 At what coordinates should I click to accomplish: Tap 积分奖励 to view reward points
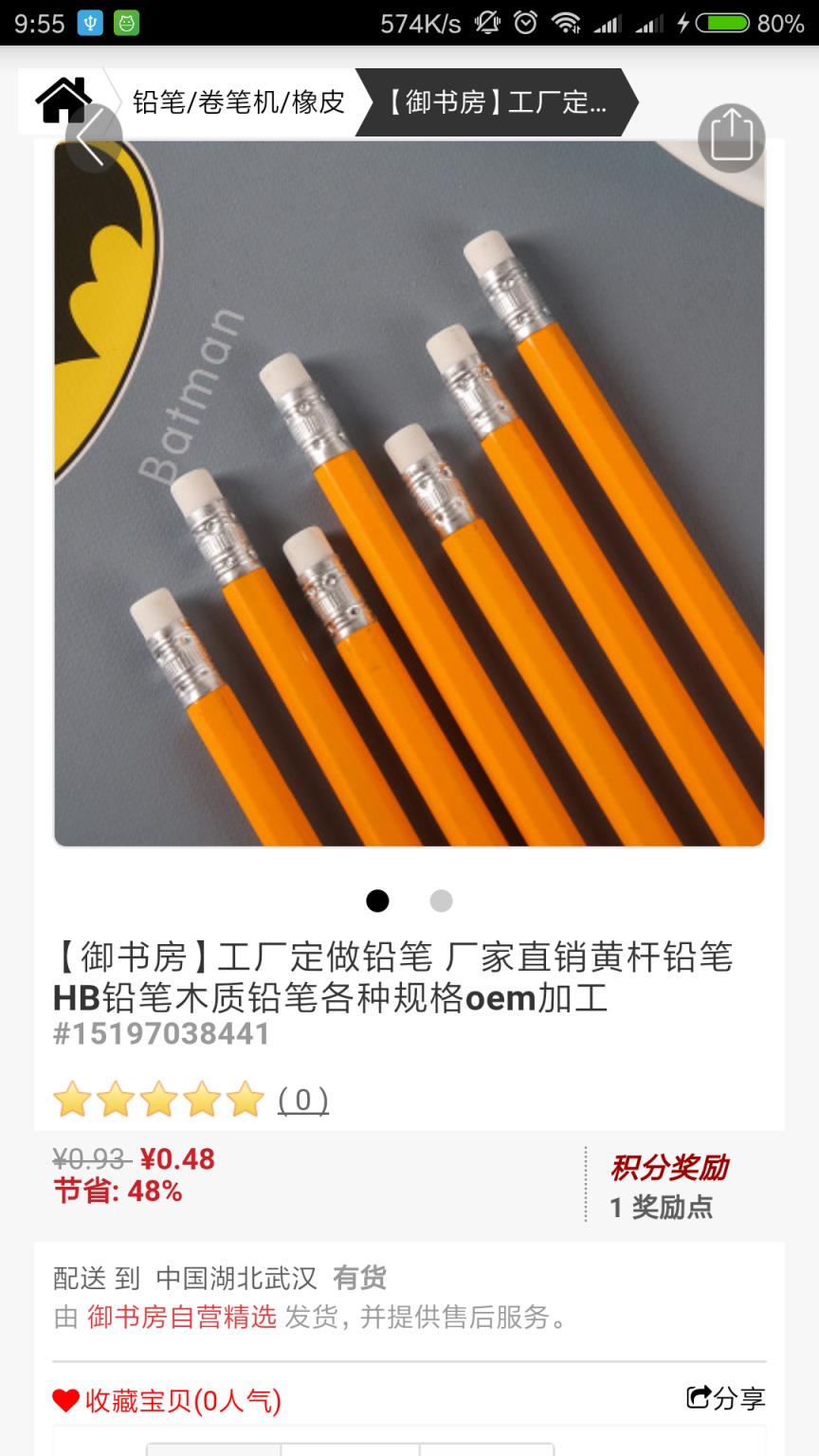(672, 1168)
